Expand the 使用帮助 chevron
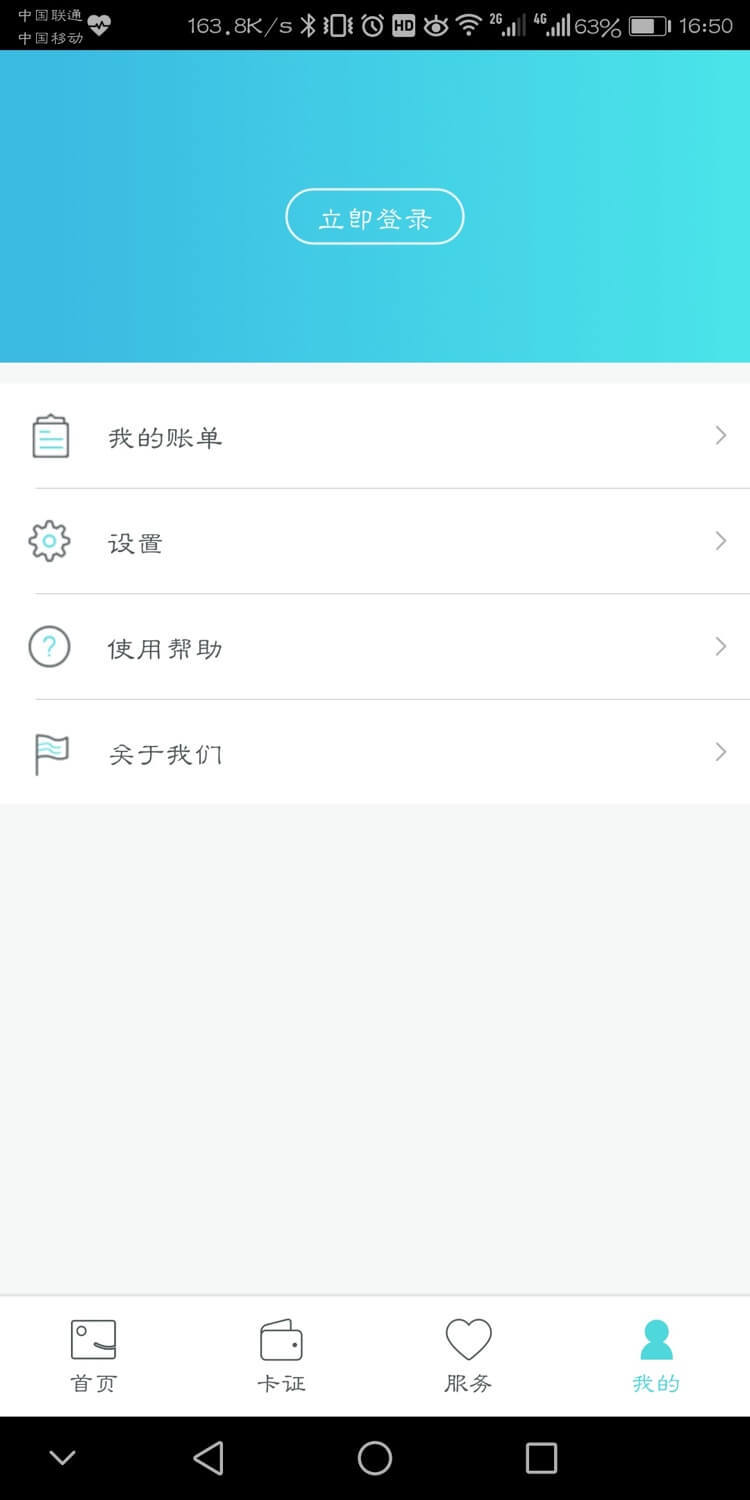The width and height of the screenshot is (750, 1500). tap(721, 647)
